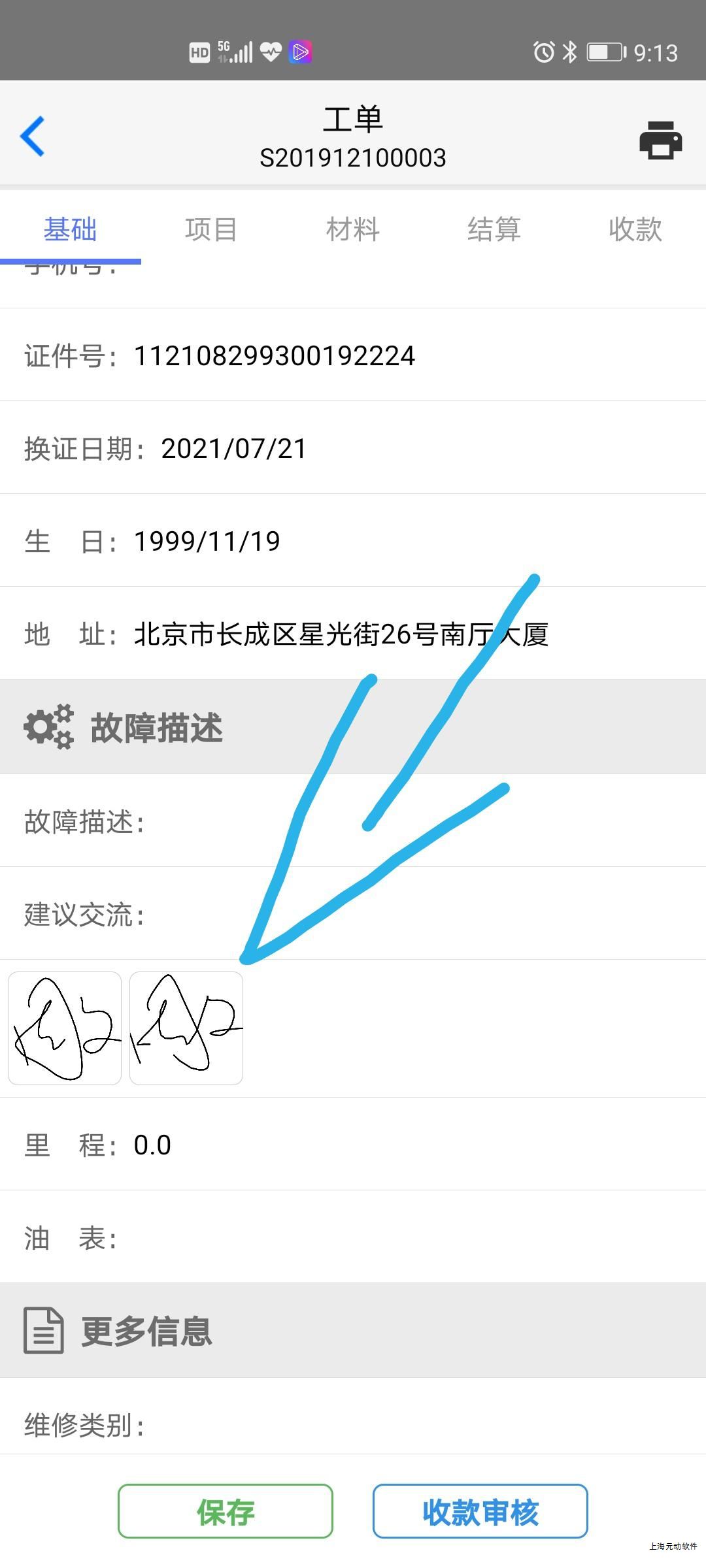Select the 基础 tab
The image size is (706, 1568).
(71, 229)
